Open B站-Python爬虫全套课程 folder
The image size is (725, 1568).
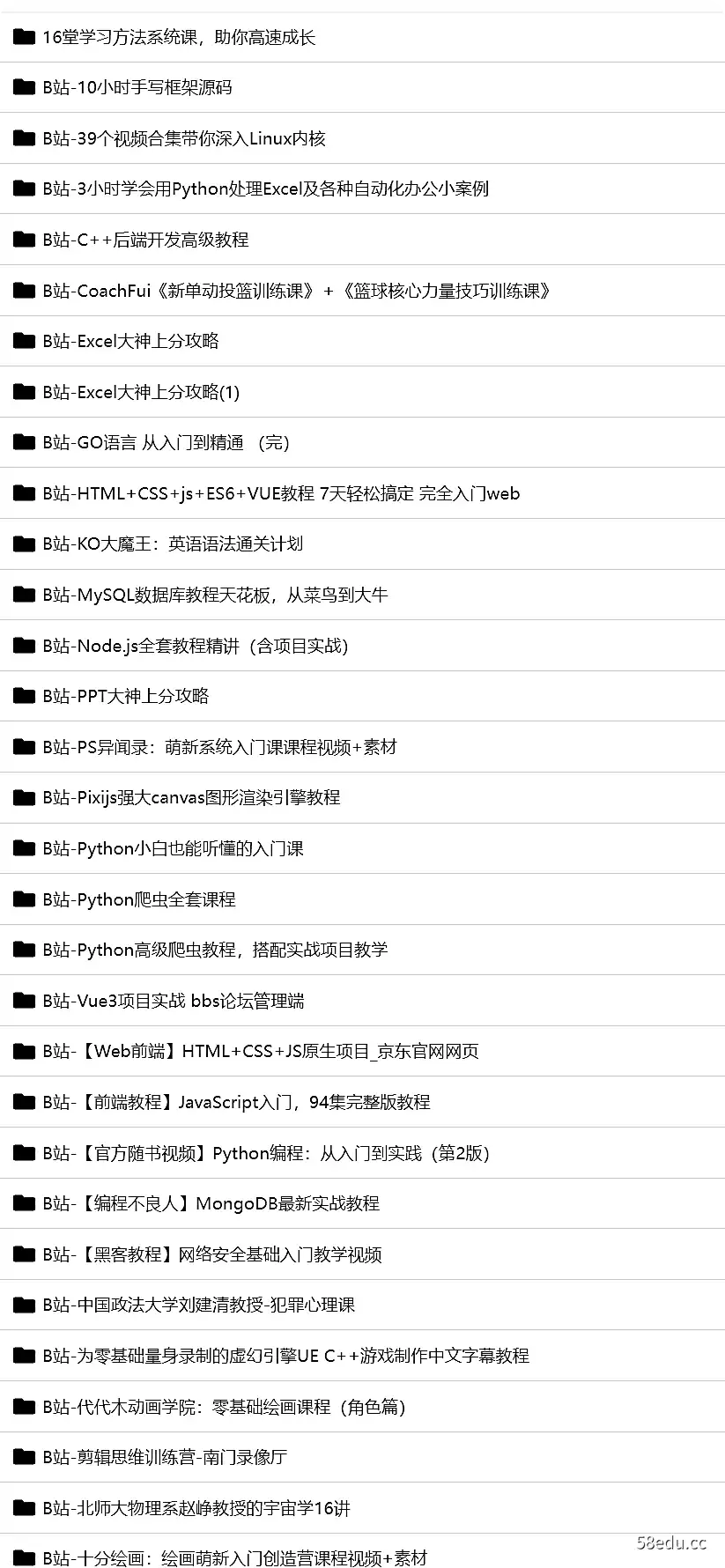[x=139, y=899]
